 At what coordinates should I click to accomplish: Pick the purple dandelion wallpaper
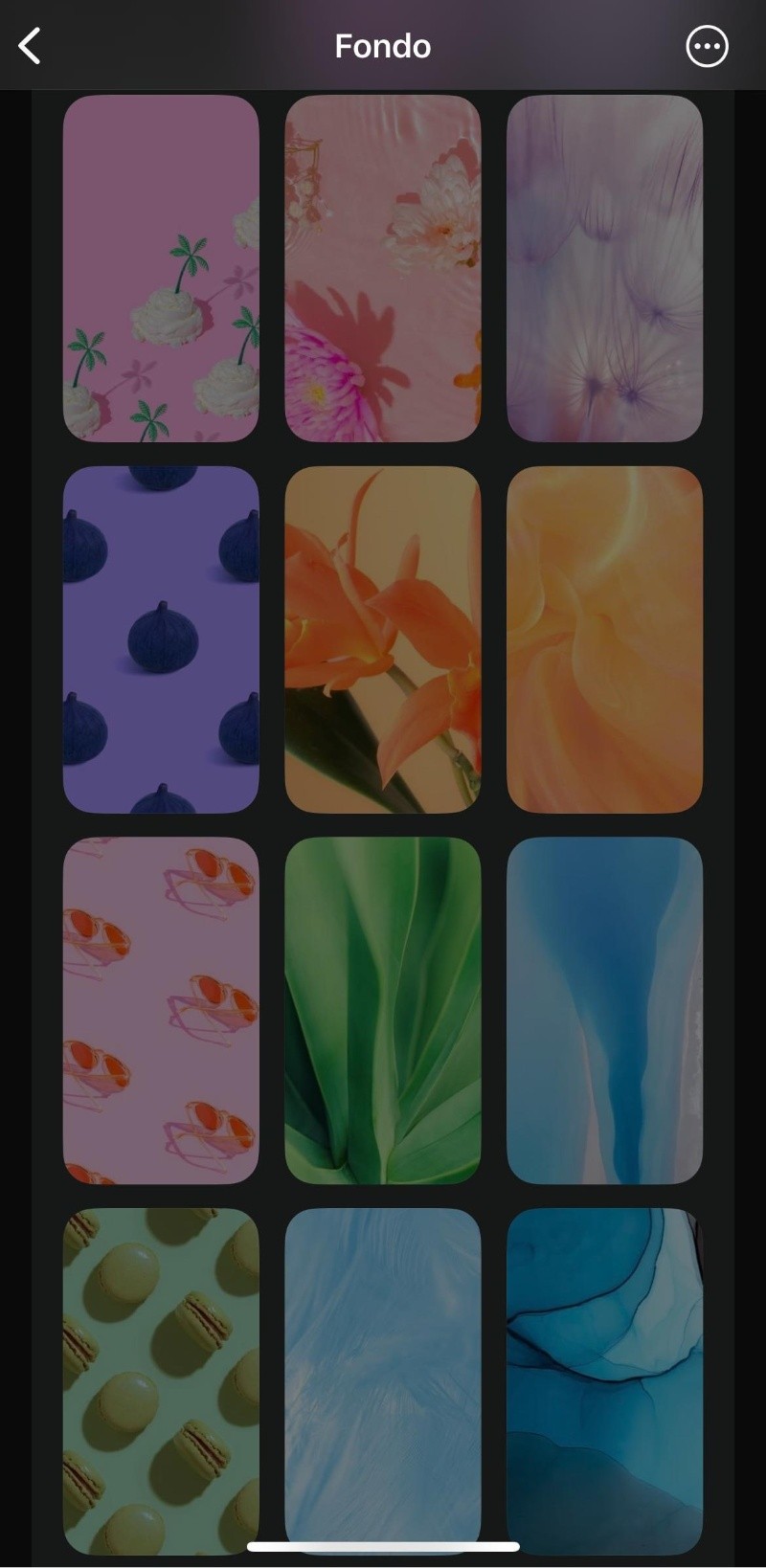(604, 268)
